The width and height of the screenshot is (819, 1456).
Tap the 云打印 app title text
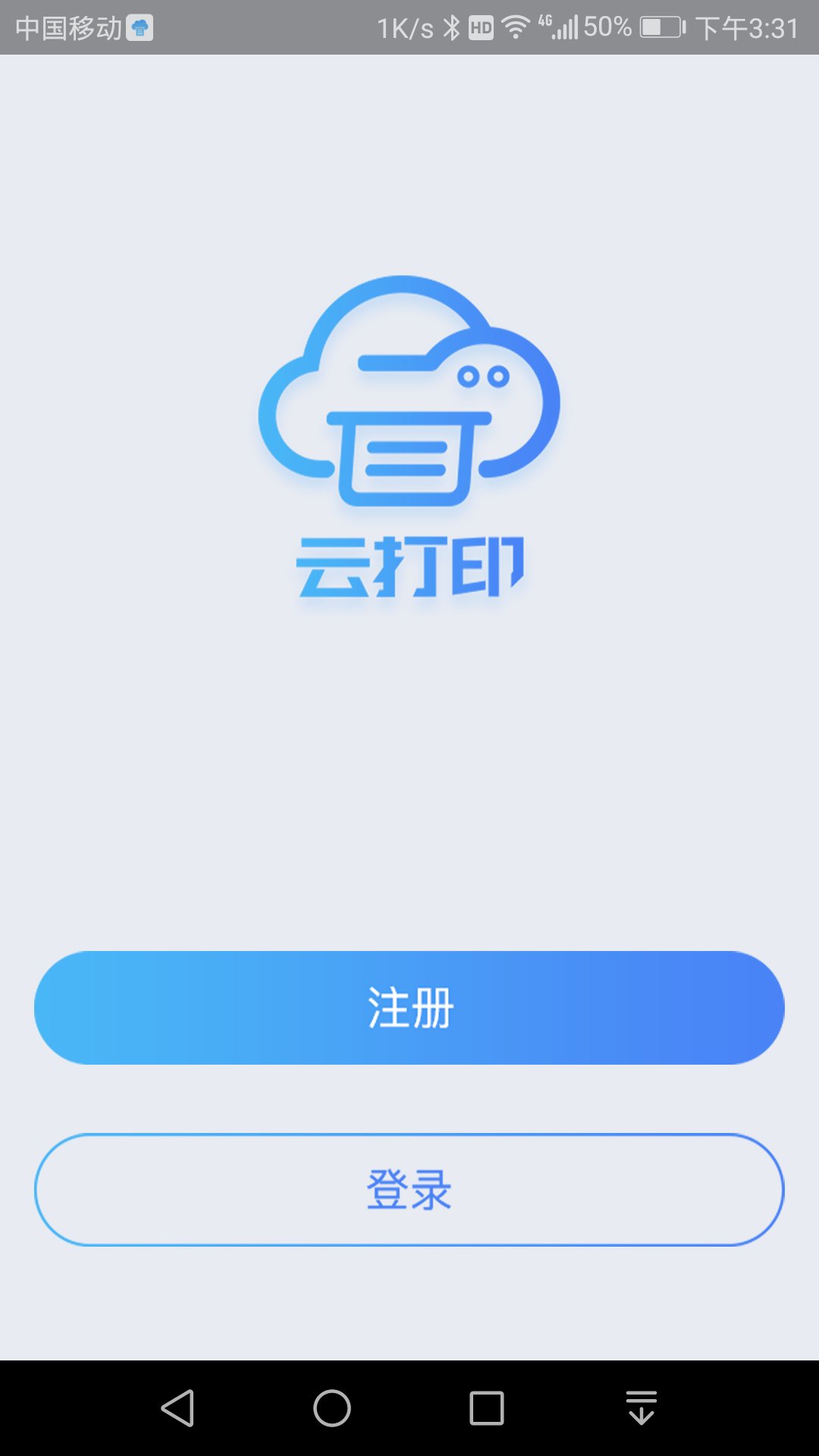(x=408, y=565)
